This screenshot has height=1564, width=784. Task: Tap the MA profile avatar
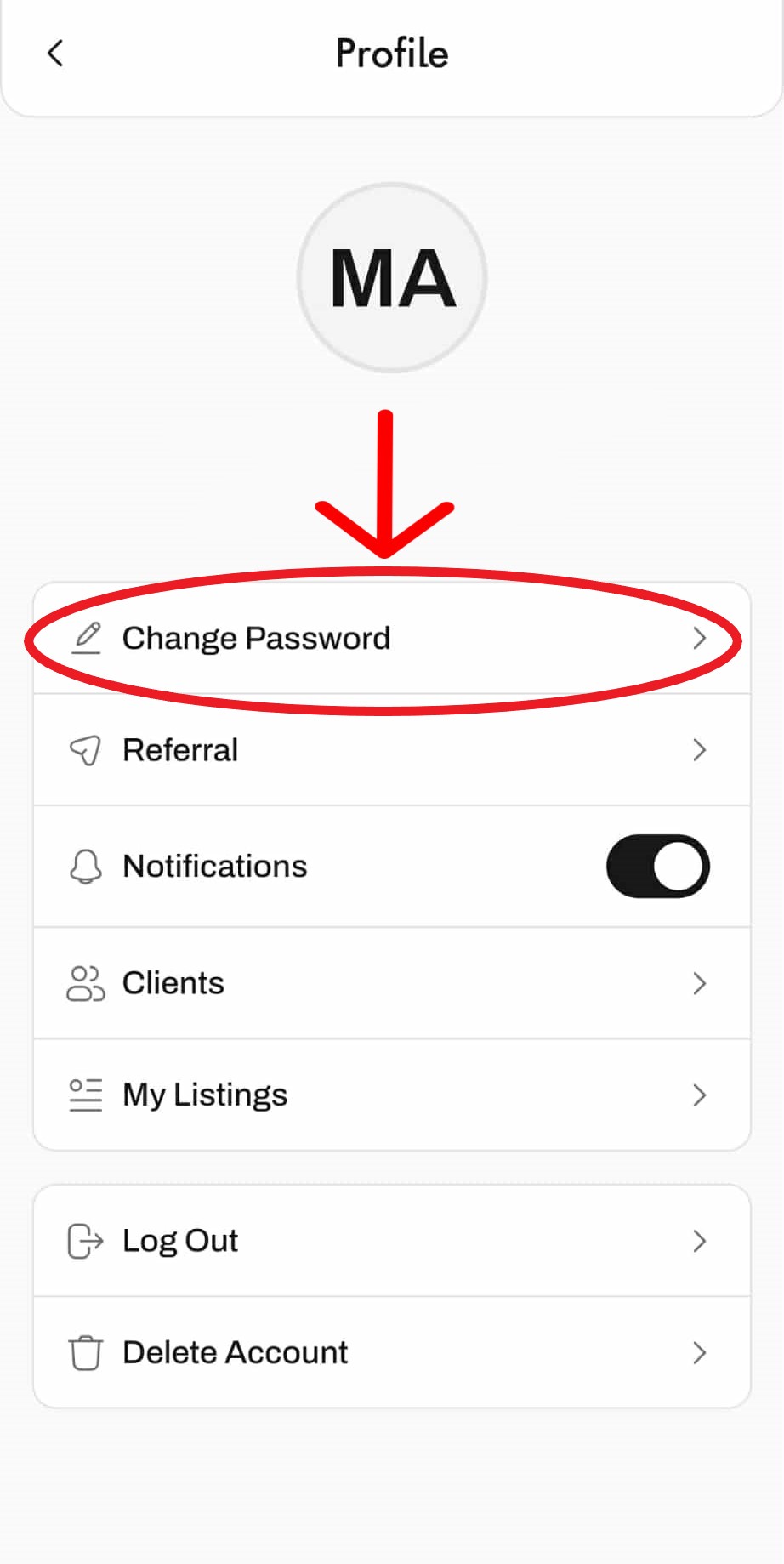(392, 278)
